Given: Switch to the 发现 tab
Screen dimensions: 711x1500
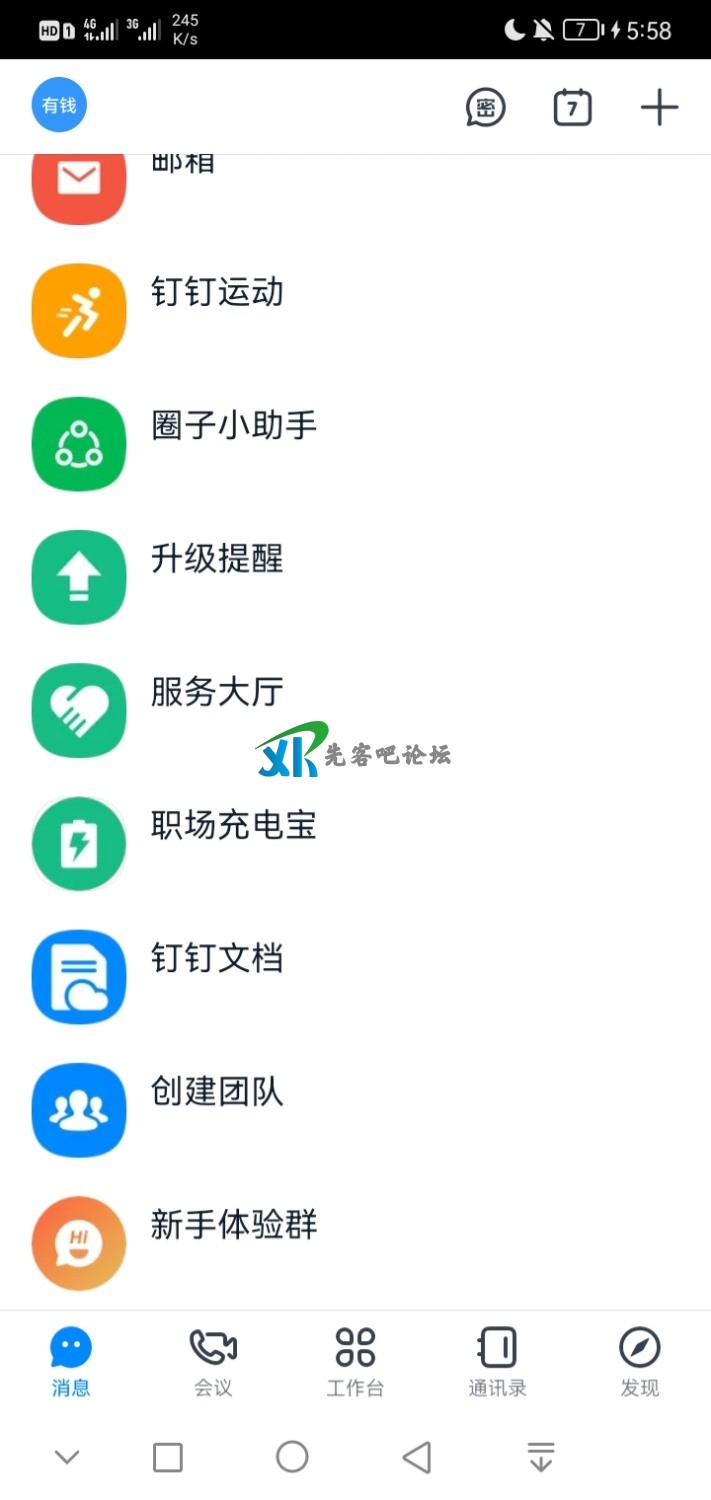Looking at the screenshot, I should (x=639, y=1362).
